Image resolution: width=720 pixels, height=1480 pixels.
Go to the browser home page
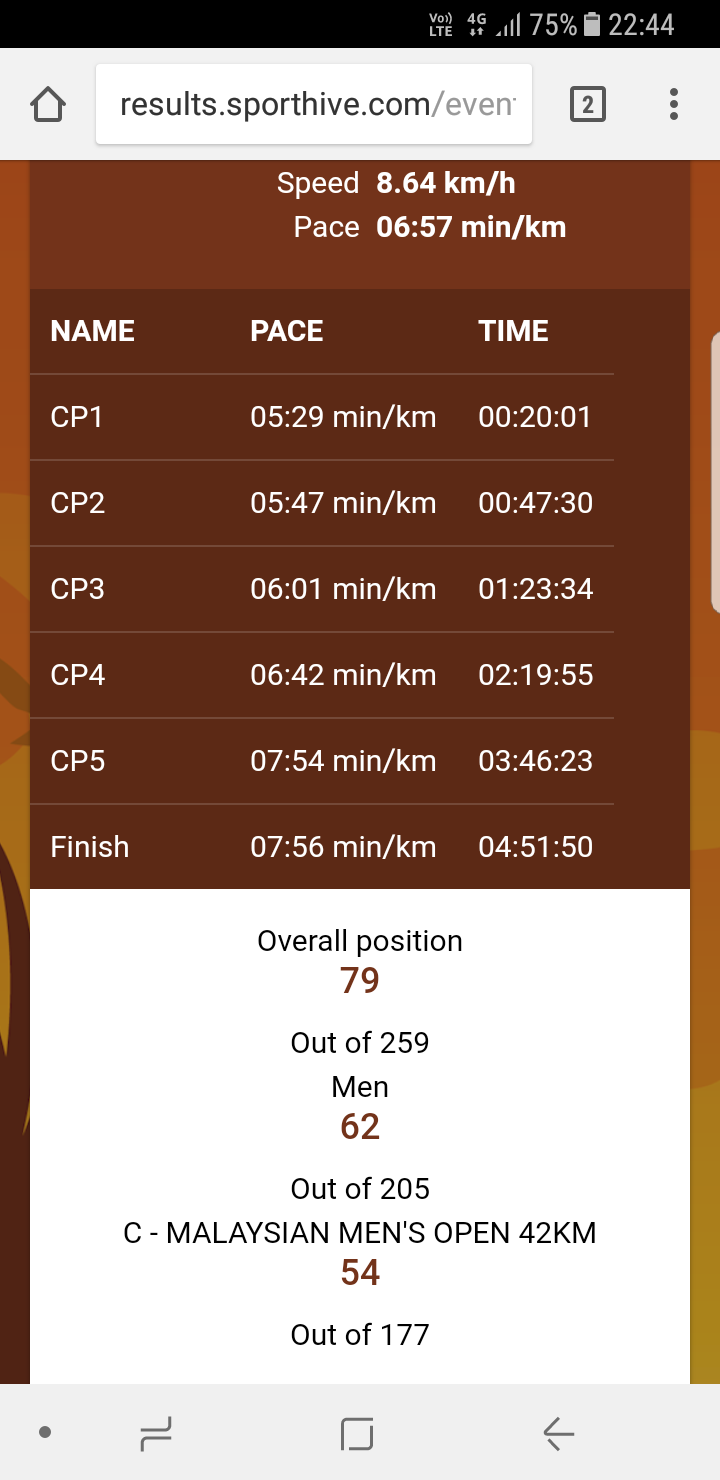pyautogui.click(x=49, y=104)
